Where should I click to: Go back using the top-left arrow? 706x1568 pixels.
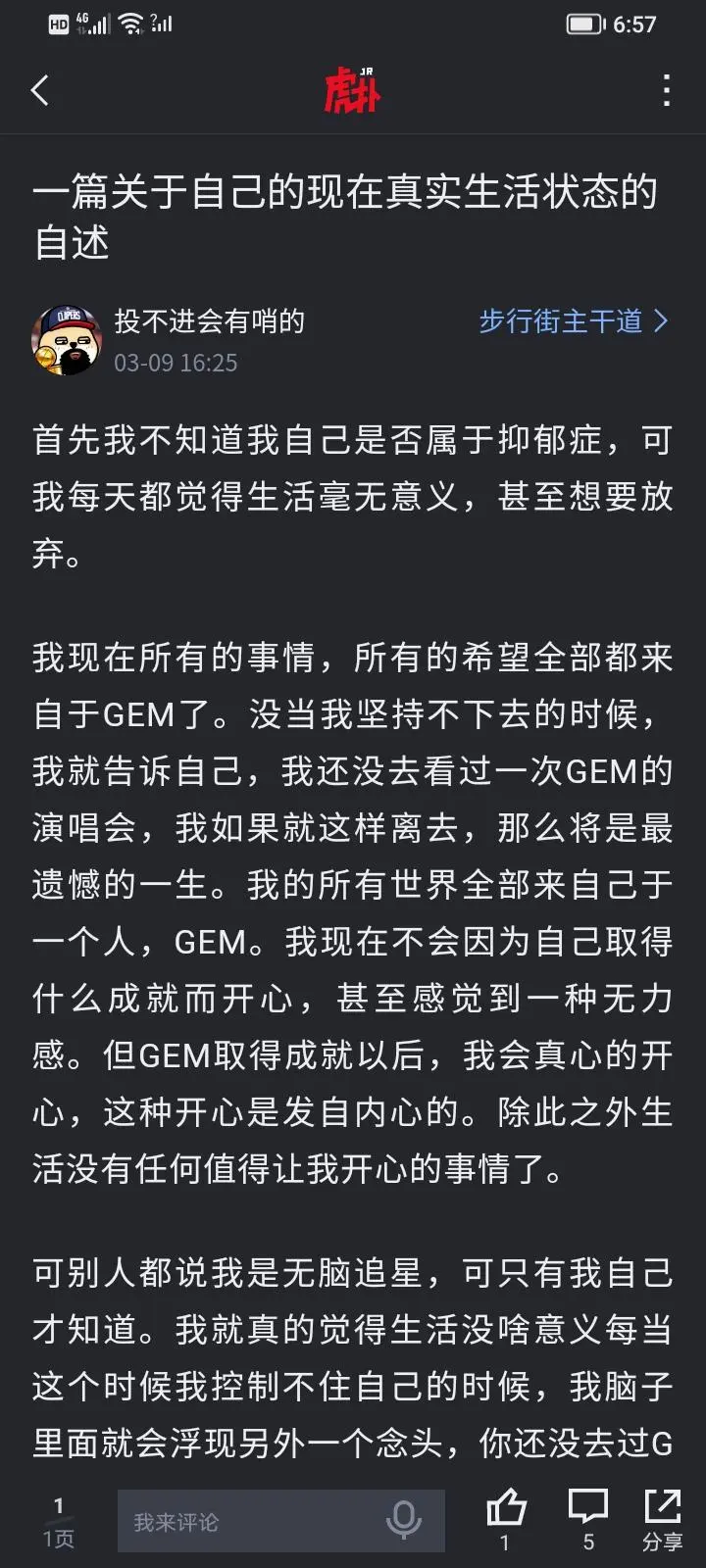point(40,91)
